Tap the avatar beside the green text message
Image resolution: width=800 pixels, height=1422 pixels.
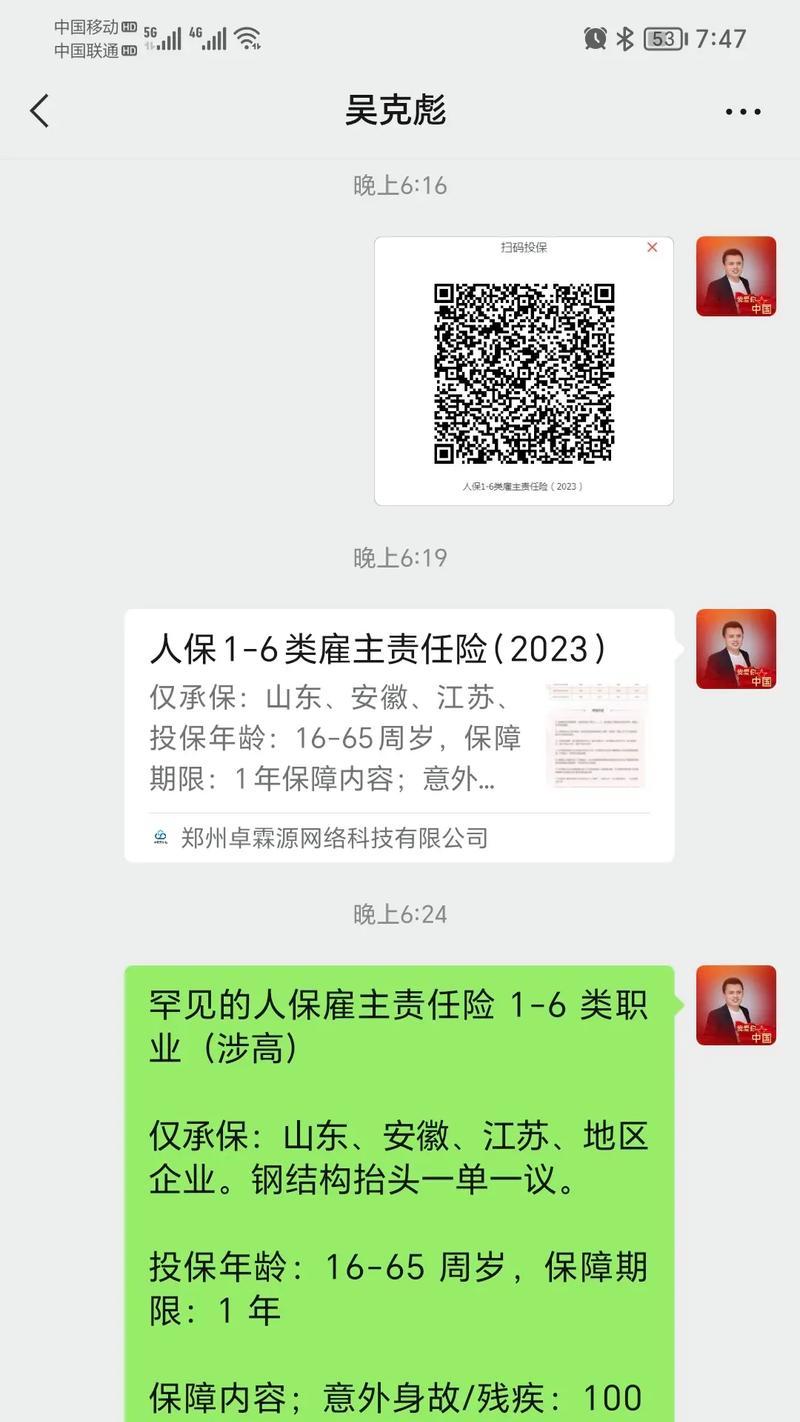click(x=736, y=1005)
